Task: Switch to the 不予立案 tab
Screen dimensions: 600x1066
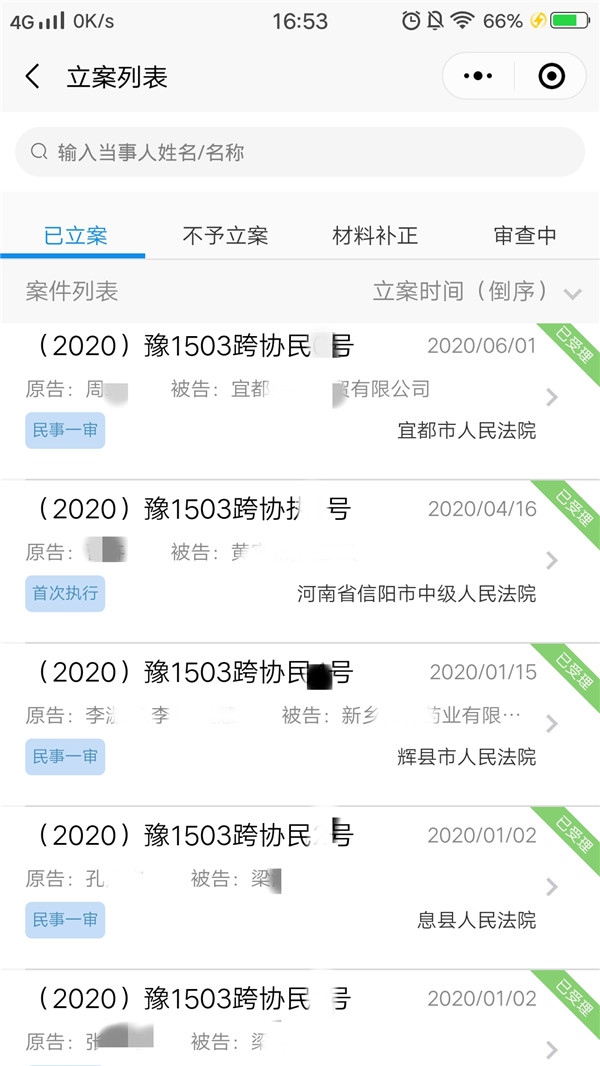Action: 225,236
